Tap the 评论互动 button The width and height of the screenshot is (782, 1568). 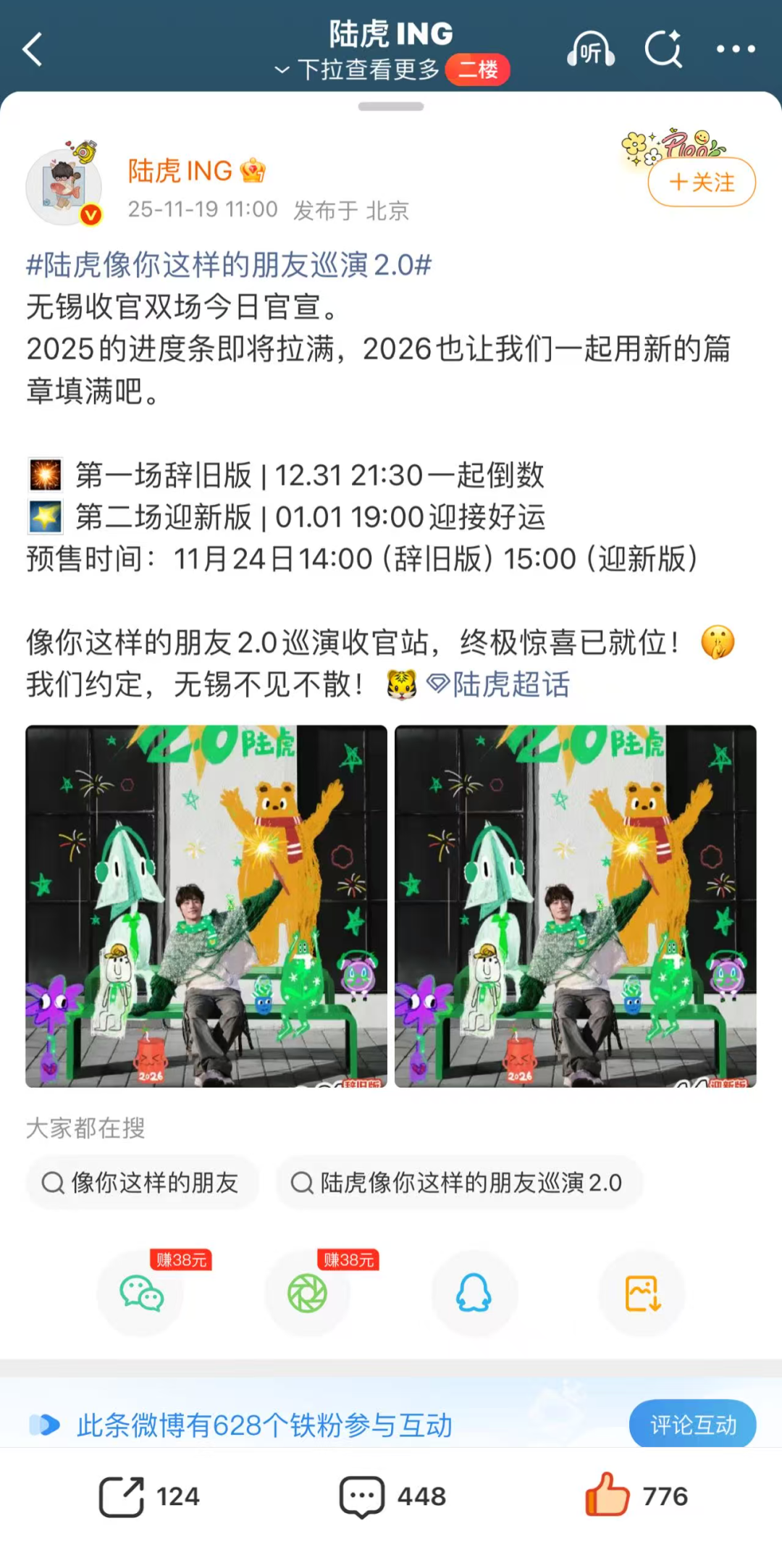[x=692, y=1425]
